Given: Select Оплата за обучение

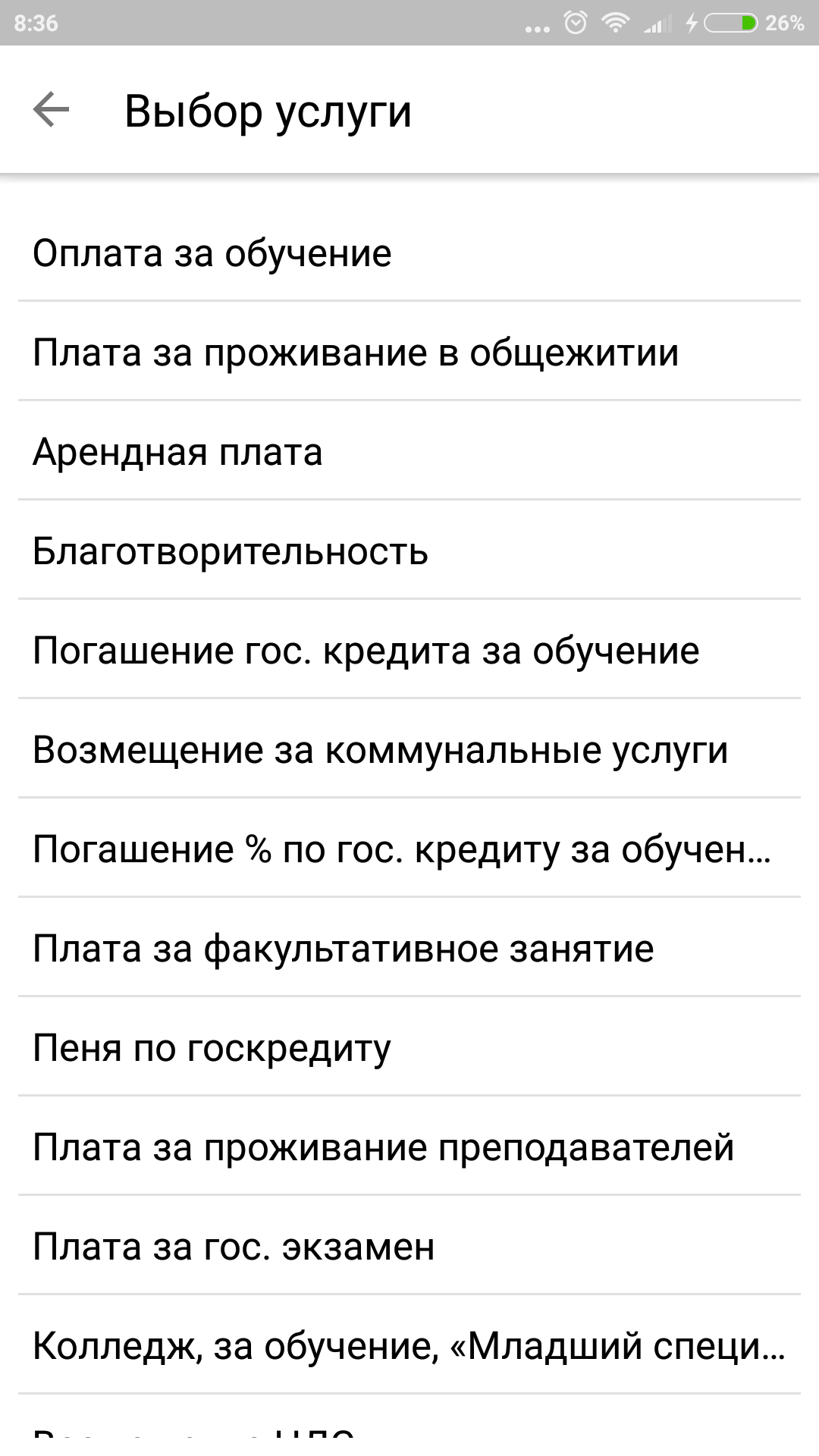Looking at the screenshot, I should 212,253.
